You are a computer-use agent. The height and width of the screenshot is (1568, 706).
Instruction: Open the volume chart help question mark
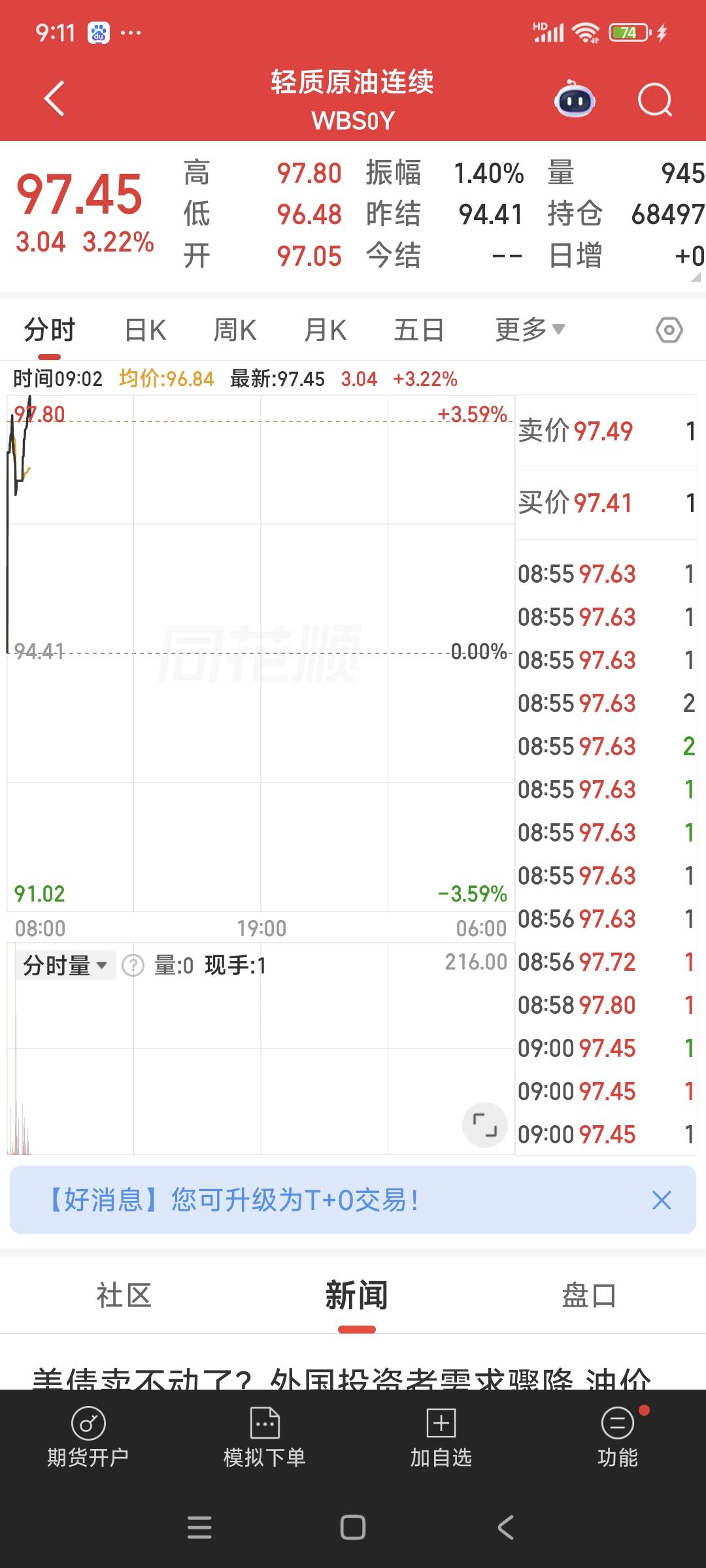(133, 964)
